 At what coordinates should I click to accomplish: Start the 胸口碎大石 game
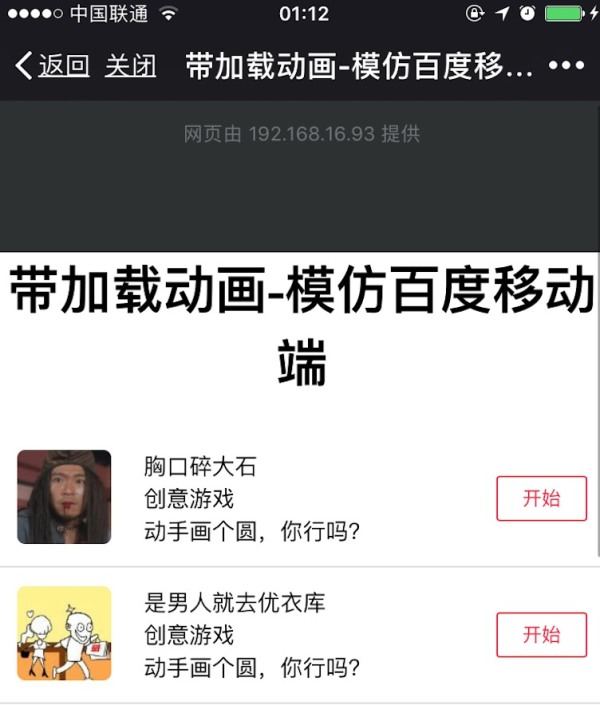(541, 498)
